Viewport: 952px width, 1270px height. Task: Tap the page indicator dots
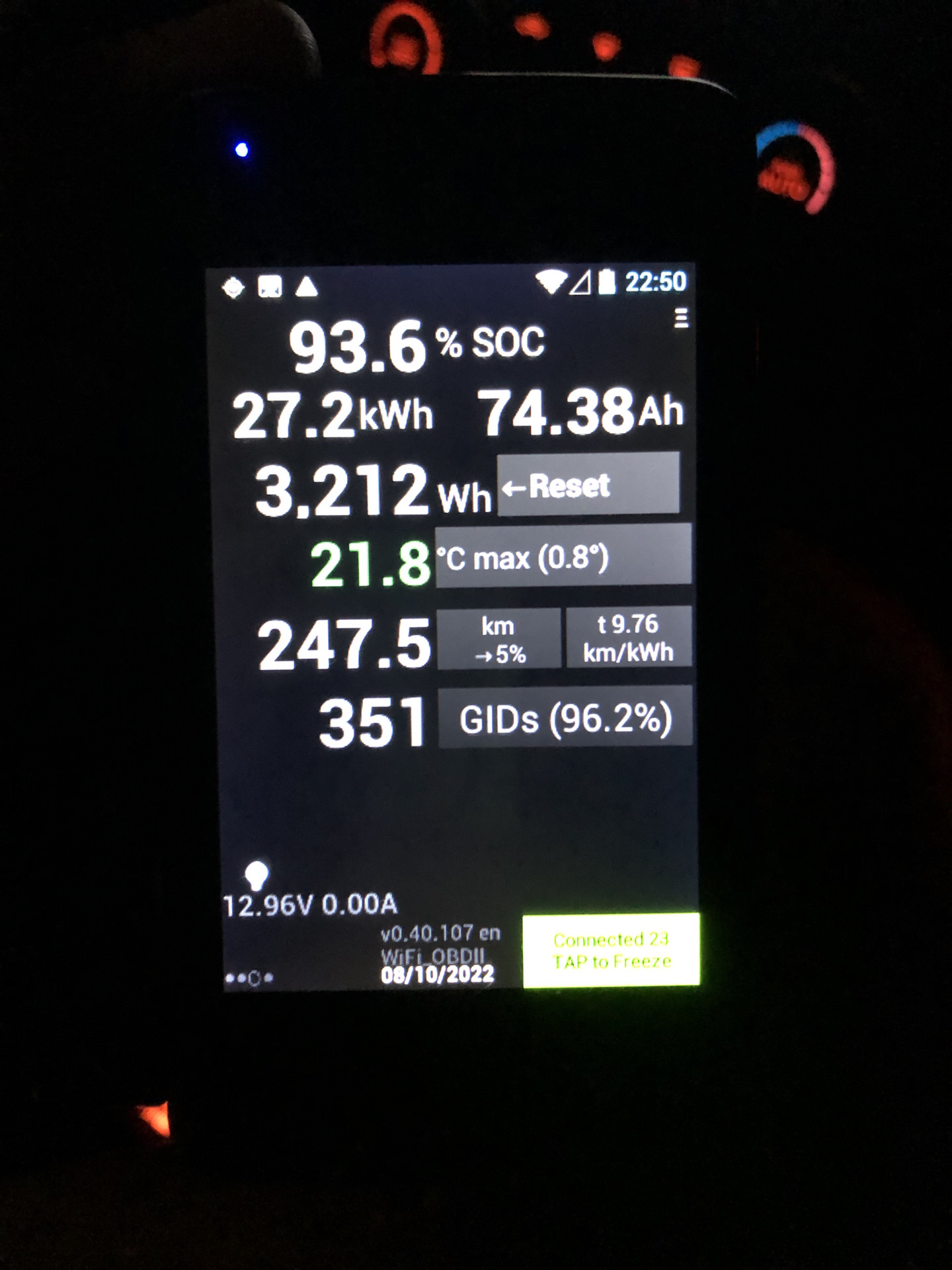point(249,978)
